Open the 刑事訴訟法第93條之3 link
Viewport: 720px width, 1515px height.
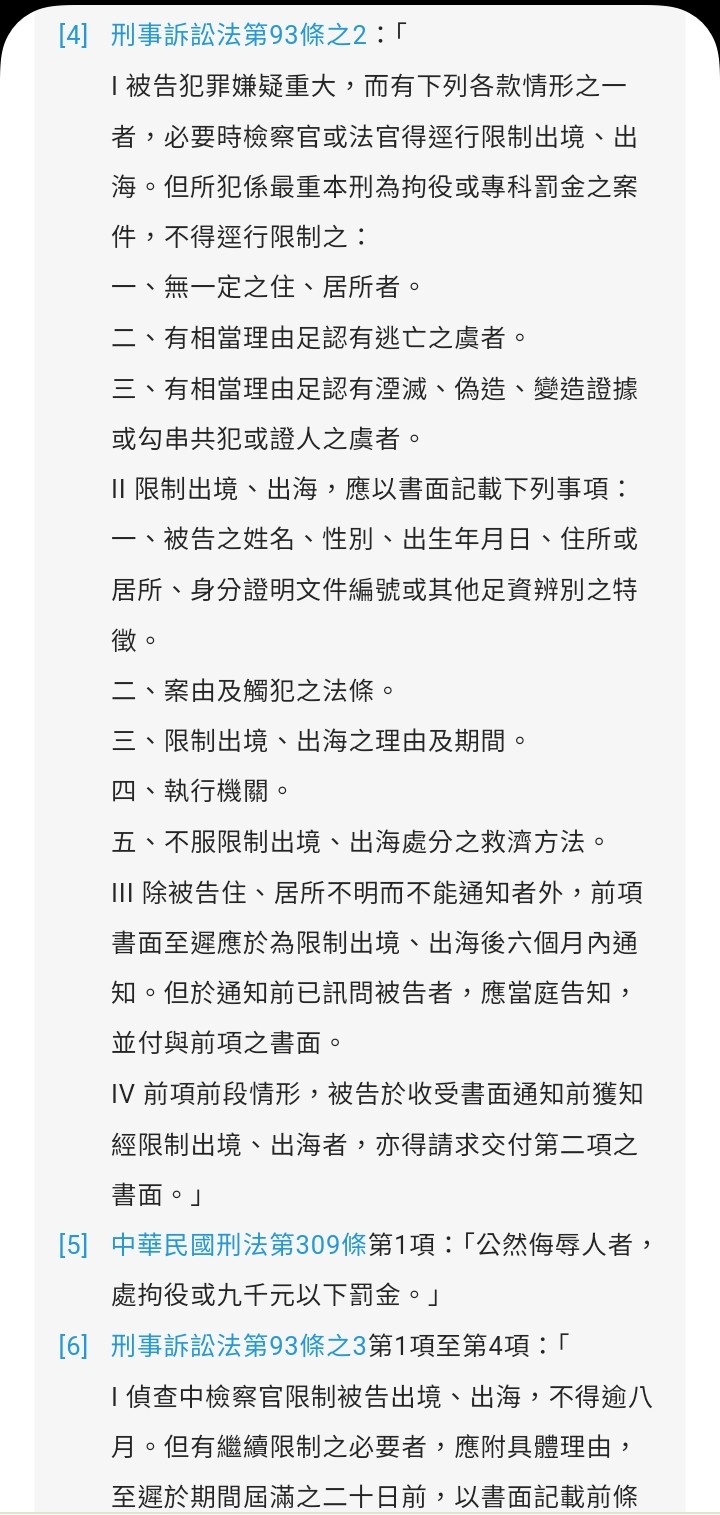[x=239, y=1346]
